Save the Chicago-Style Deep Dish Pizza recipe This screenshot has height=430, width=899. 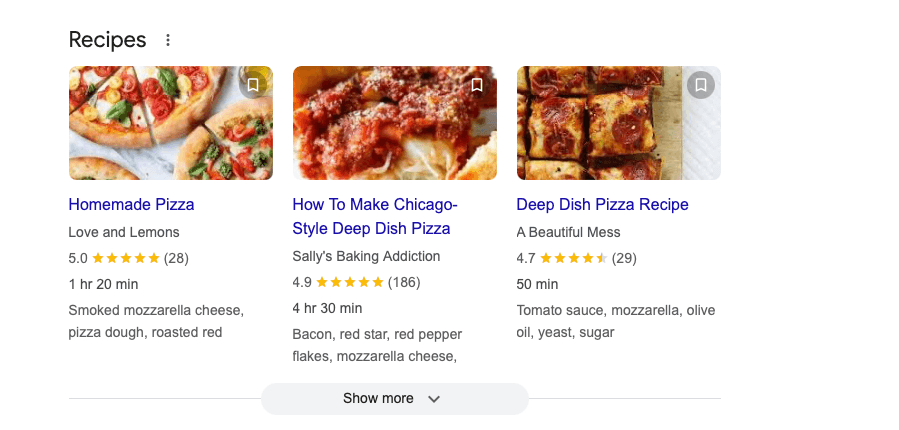coord(477,85)
